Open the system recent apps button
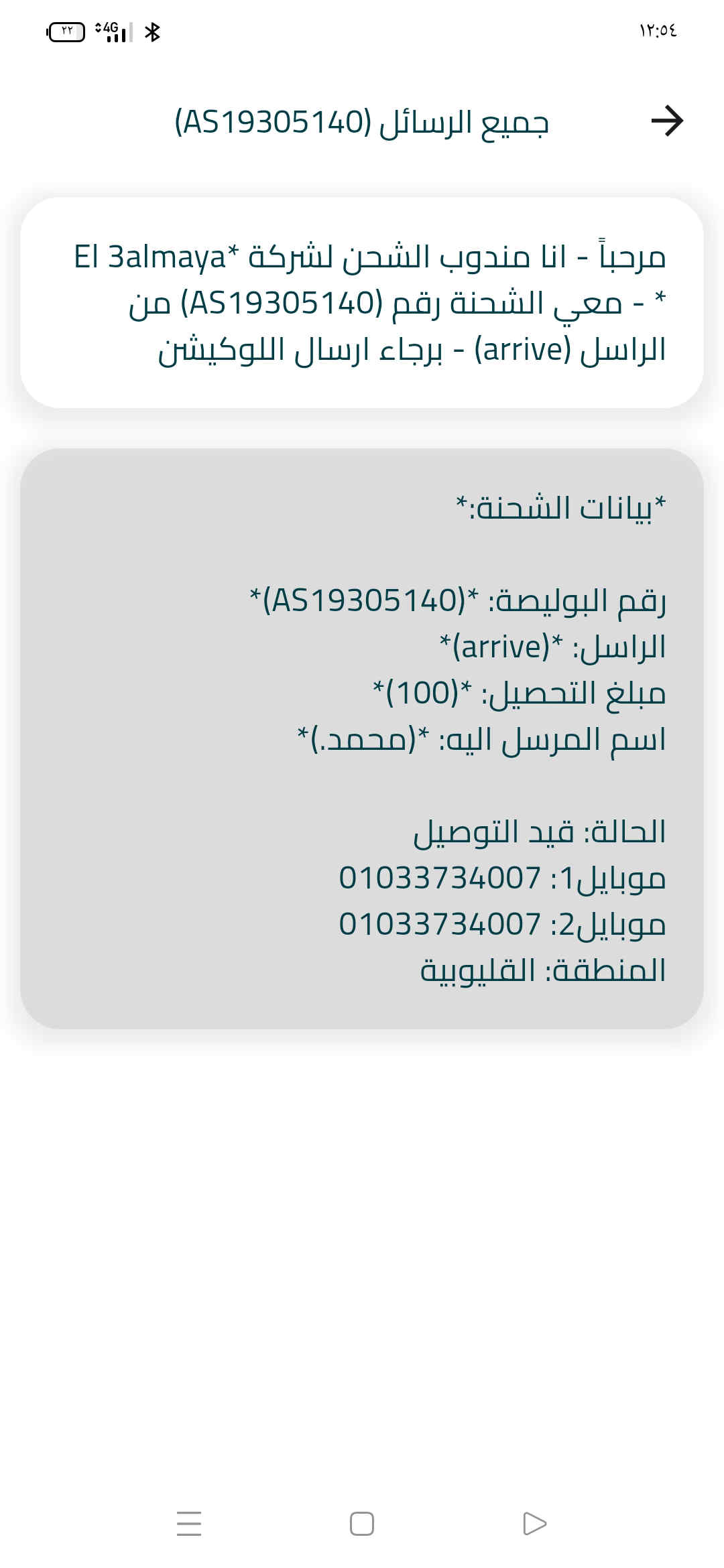Screen dimensions: 724x1568 click(189, 1523)
